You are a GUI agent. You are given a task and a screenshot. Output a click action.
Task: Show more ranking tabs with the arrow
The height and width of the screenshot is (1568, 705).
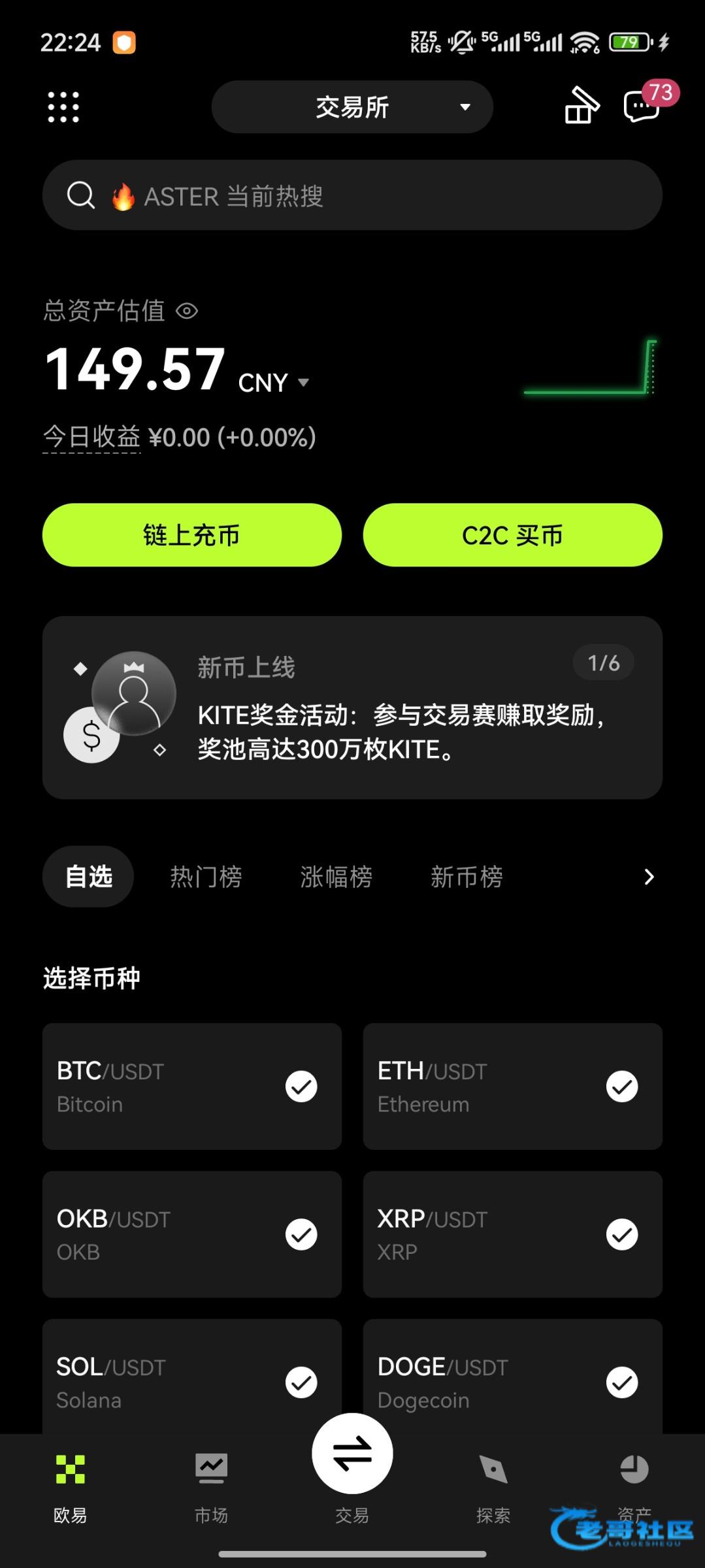(x=648, y=877)
